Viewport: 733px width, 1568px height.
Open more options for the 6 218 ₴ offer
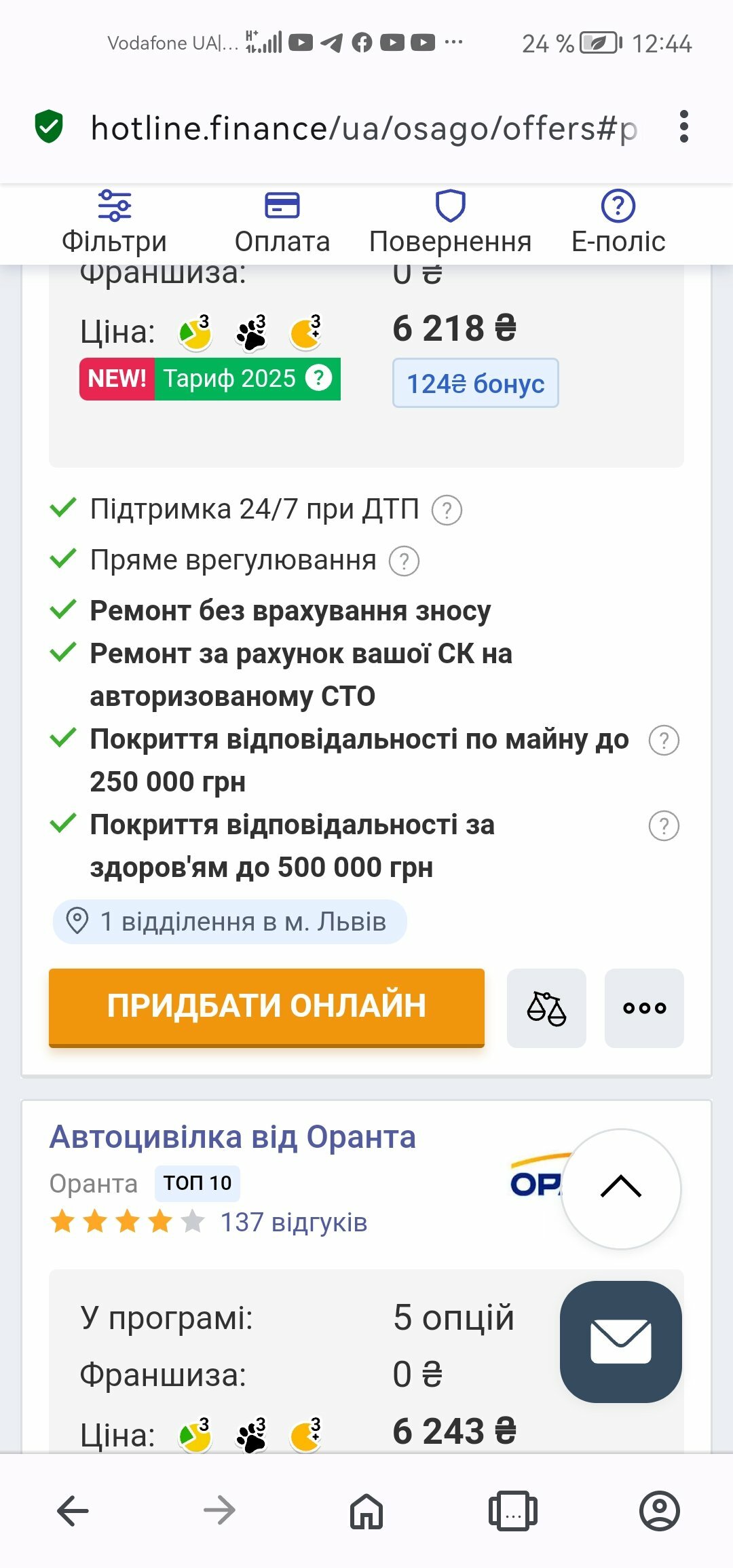[x=644, y=1008]
